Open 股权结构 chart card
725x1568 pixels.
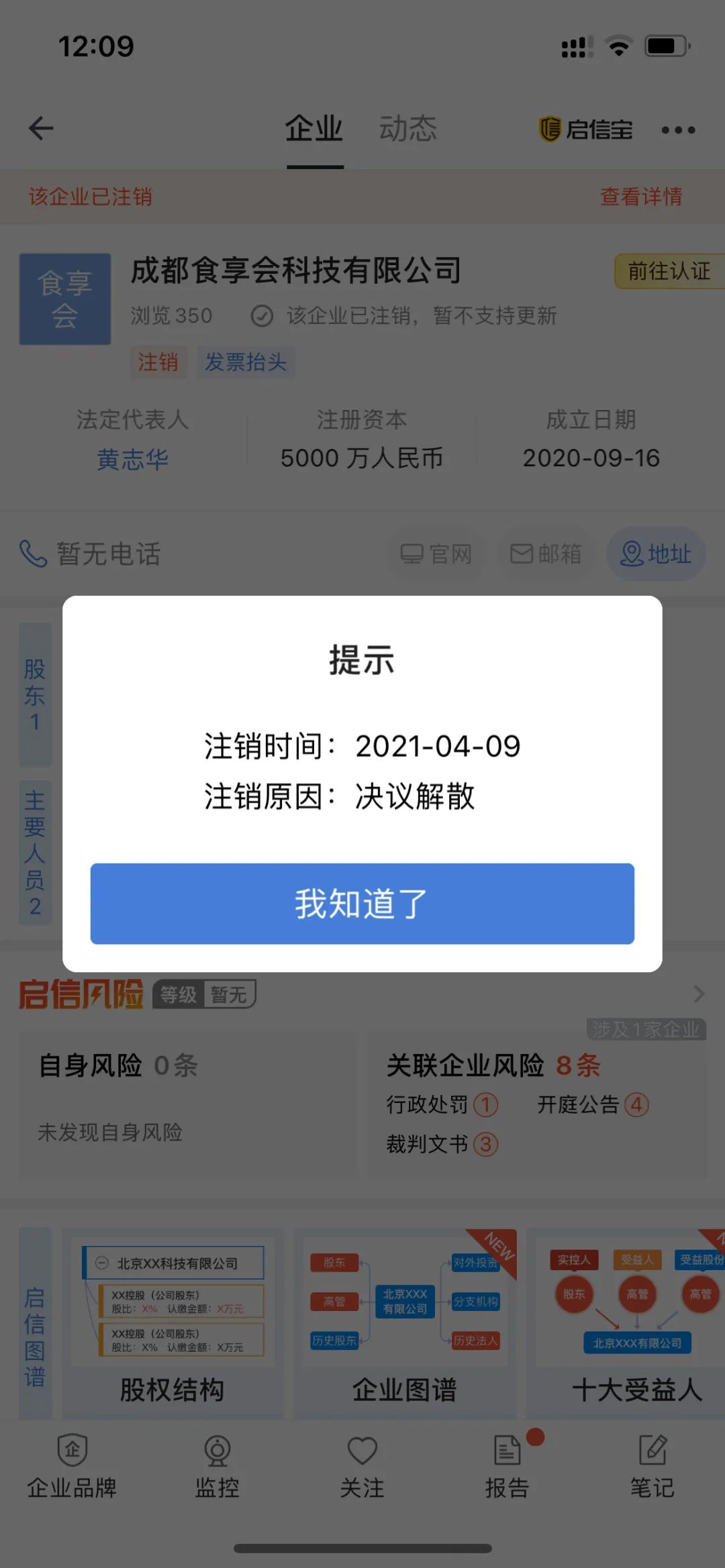(x=173, y=1323)
